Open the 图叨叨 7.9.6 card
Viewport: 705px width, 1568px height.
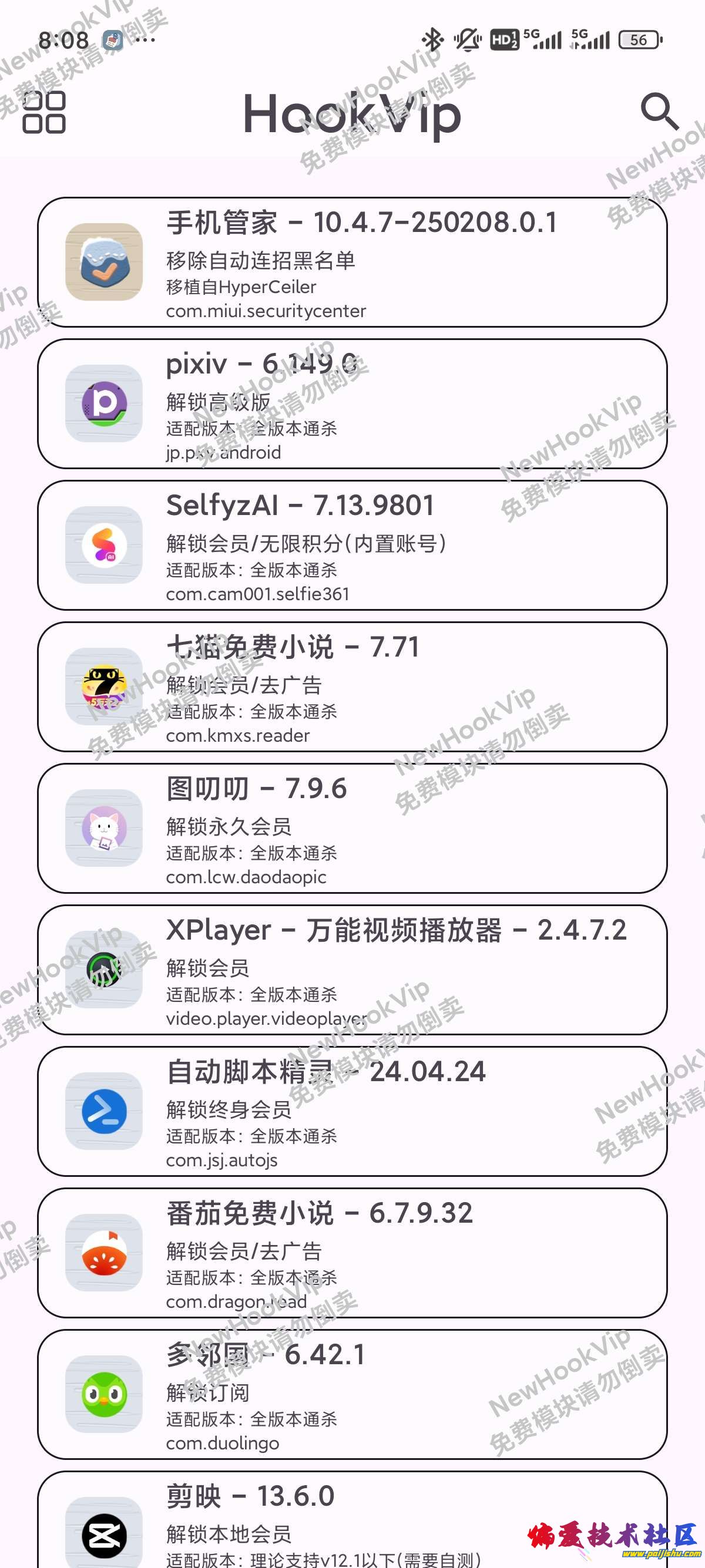(352, 829)
